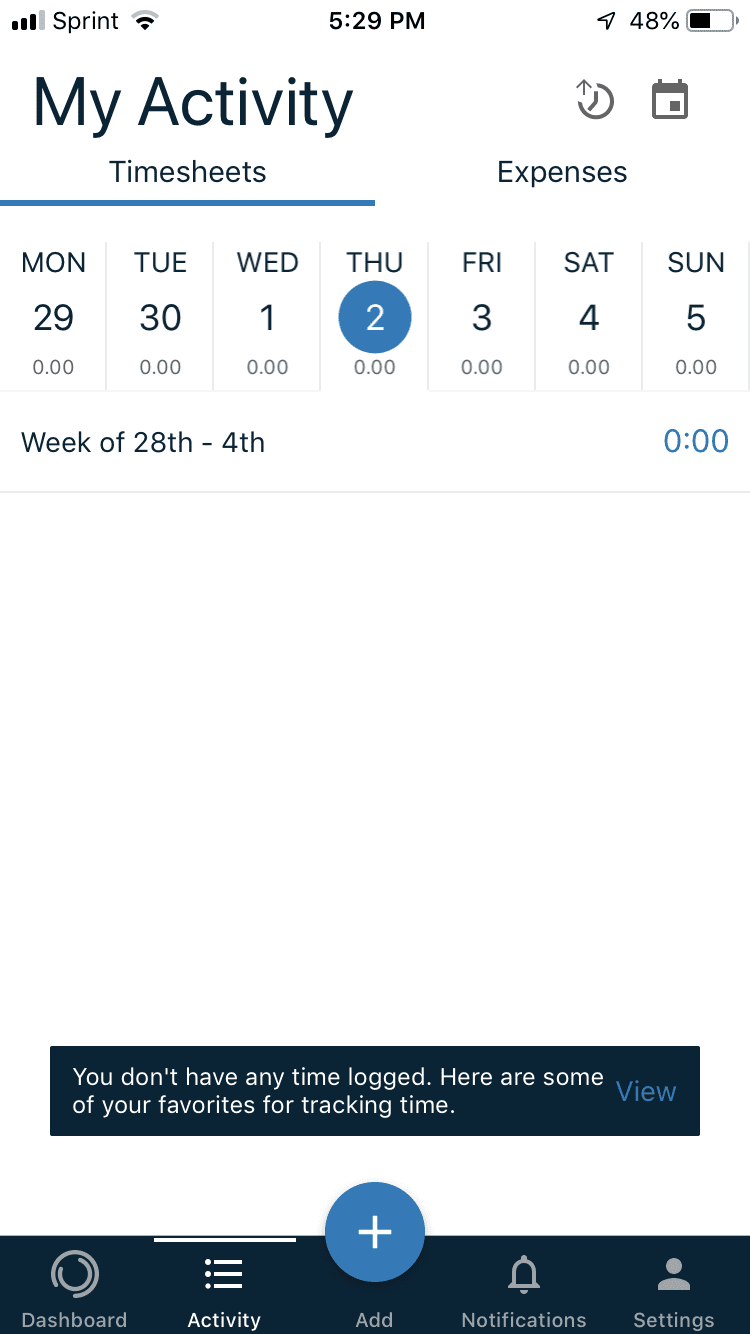Screen dimensions: 750x1334
Task: Open the calendar date picker icon
Action: click(670, 100)
